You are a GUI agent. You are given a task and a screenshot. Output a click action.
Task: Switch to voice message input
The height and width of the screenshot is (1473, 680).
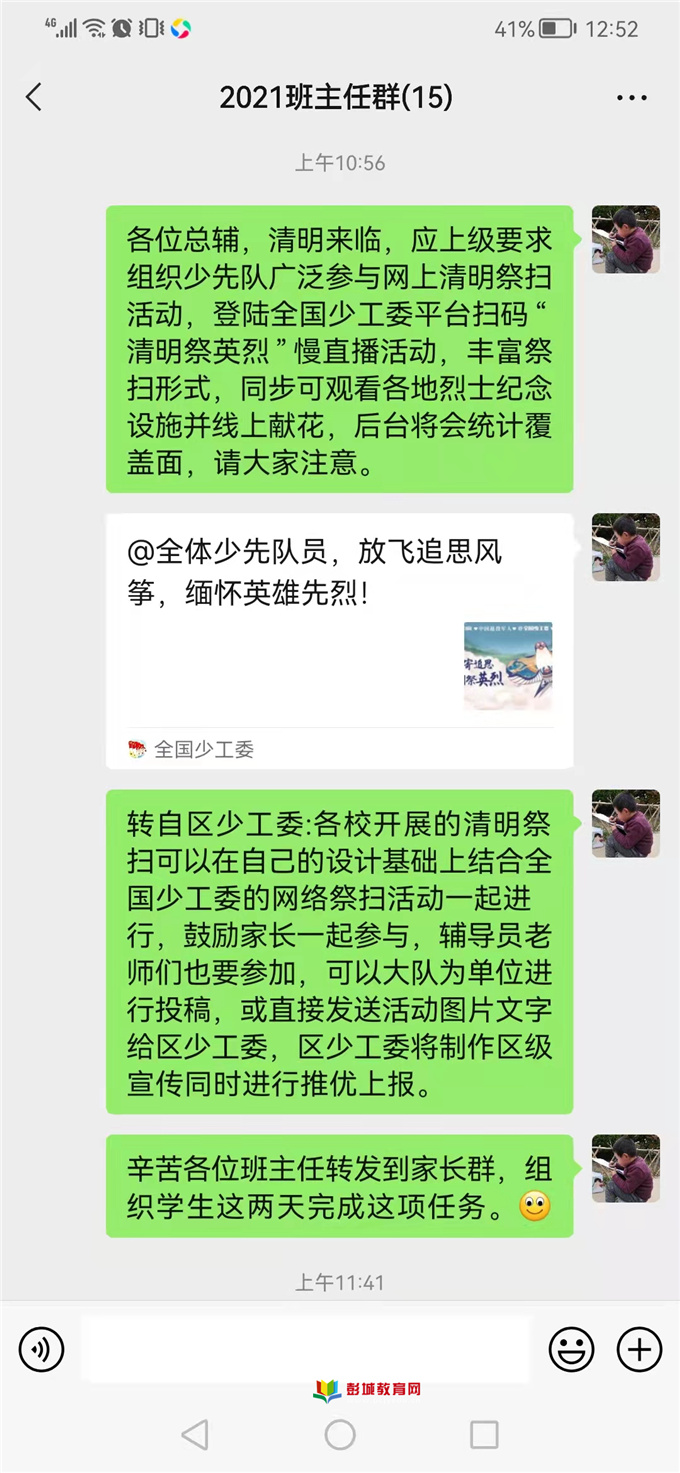[x=41, y=1350]
